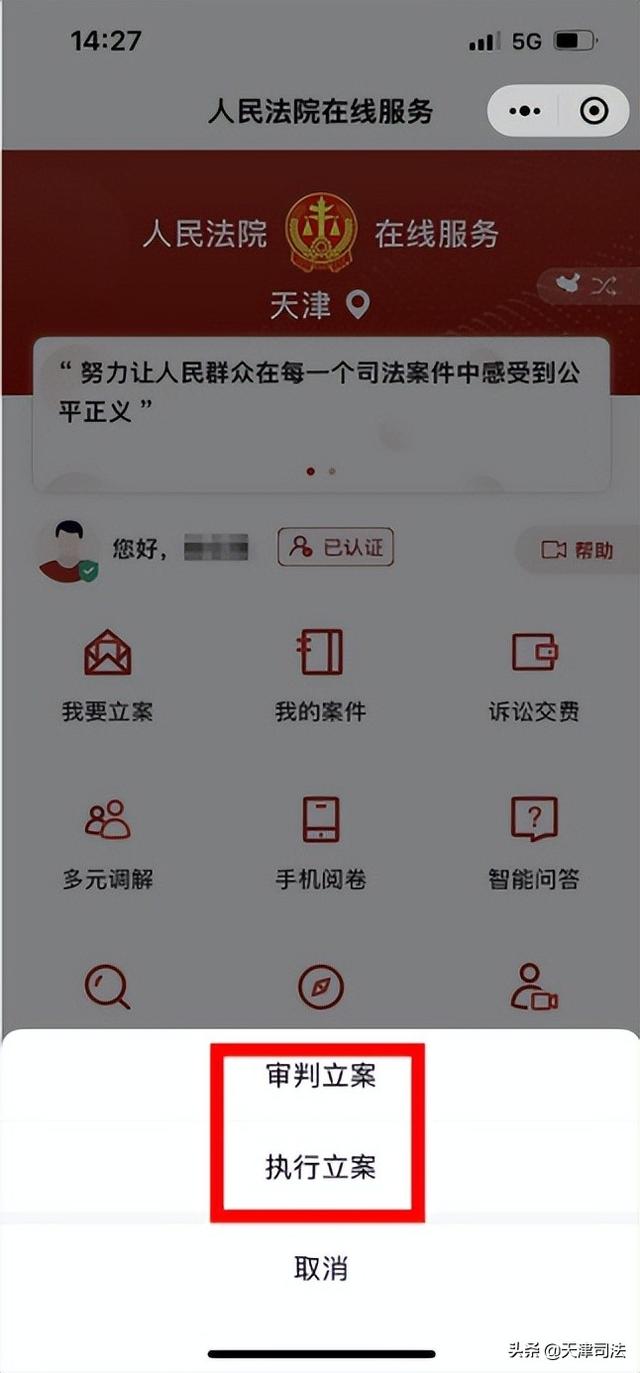The height and width of the screenshot is (1373, 640).
Task: Close the mini program with the circle icon
Action: coord(594,111)
